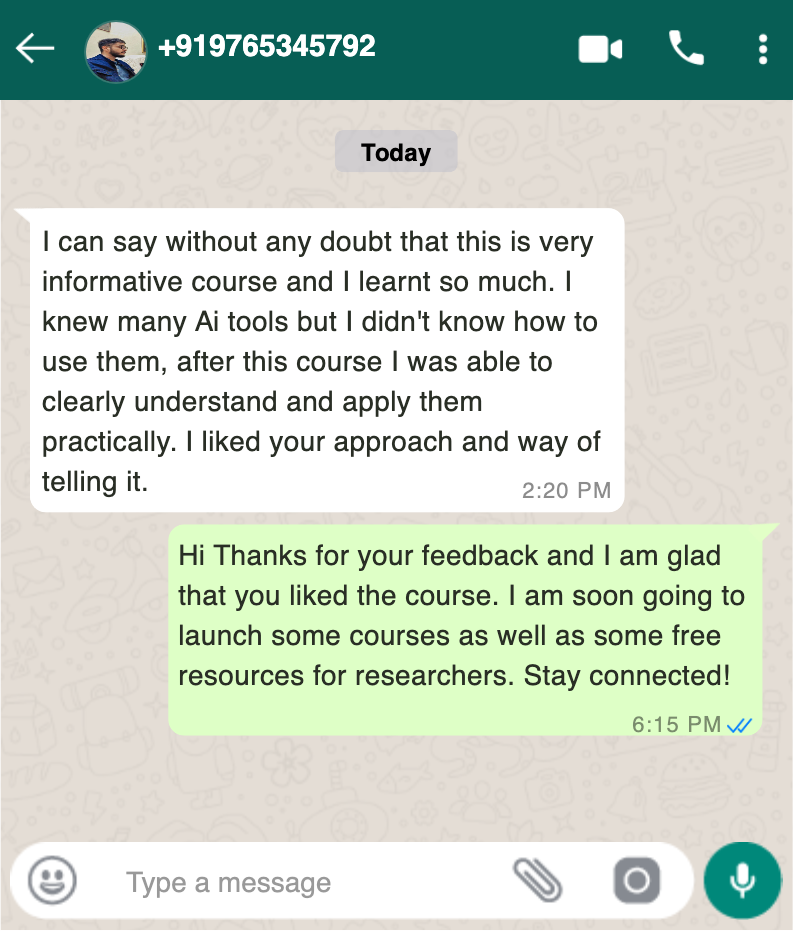Tap the Type a message field
The height and width of the screenshot is (932, 794).
300,883
